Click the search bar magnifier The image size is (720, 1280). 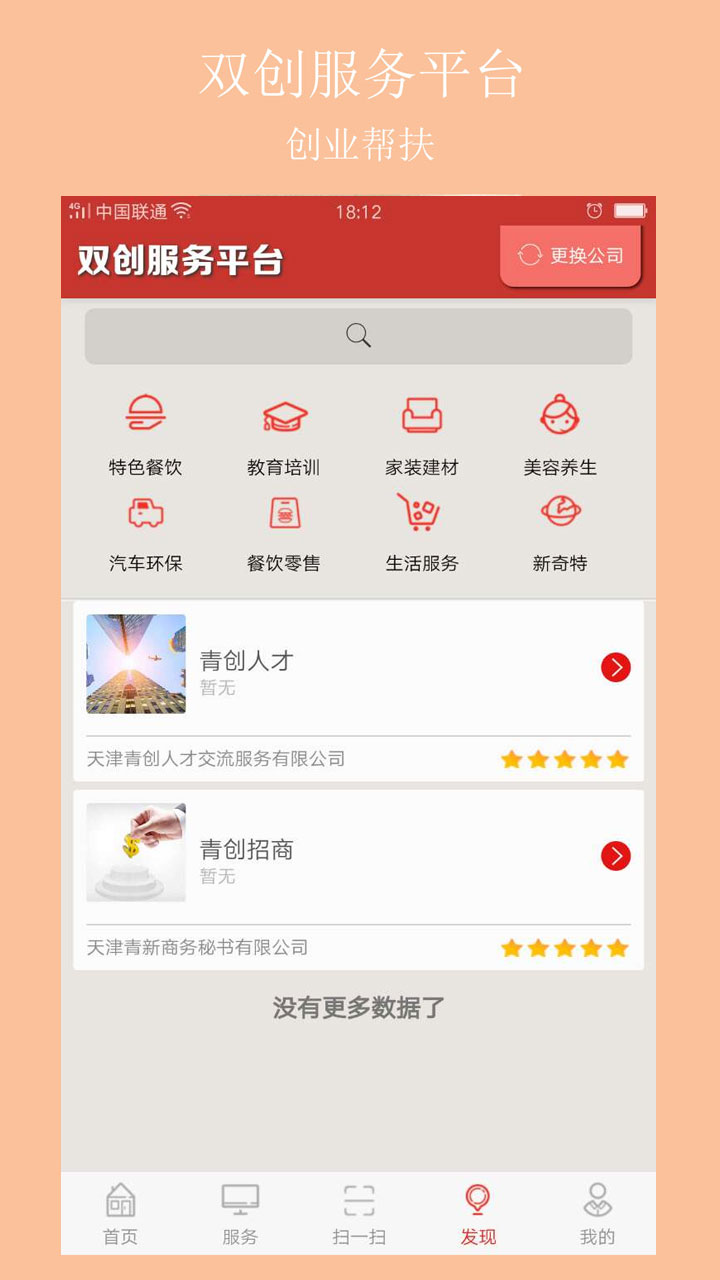click(x=358, y=336)
